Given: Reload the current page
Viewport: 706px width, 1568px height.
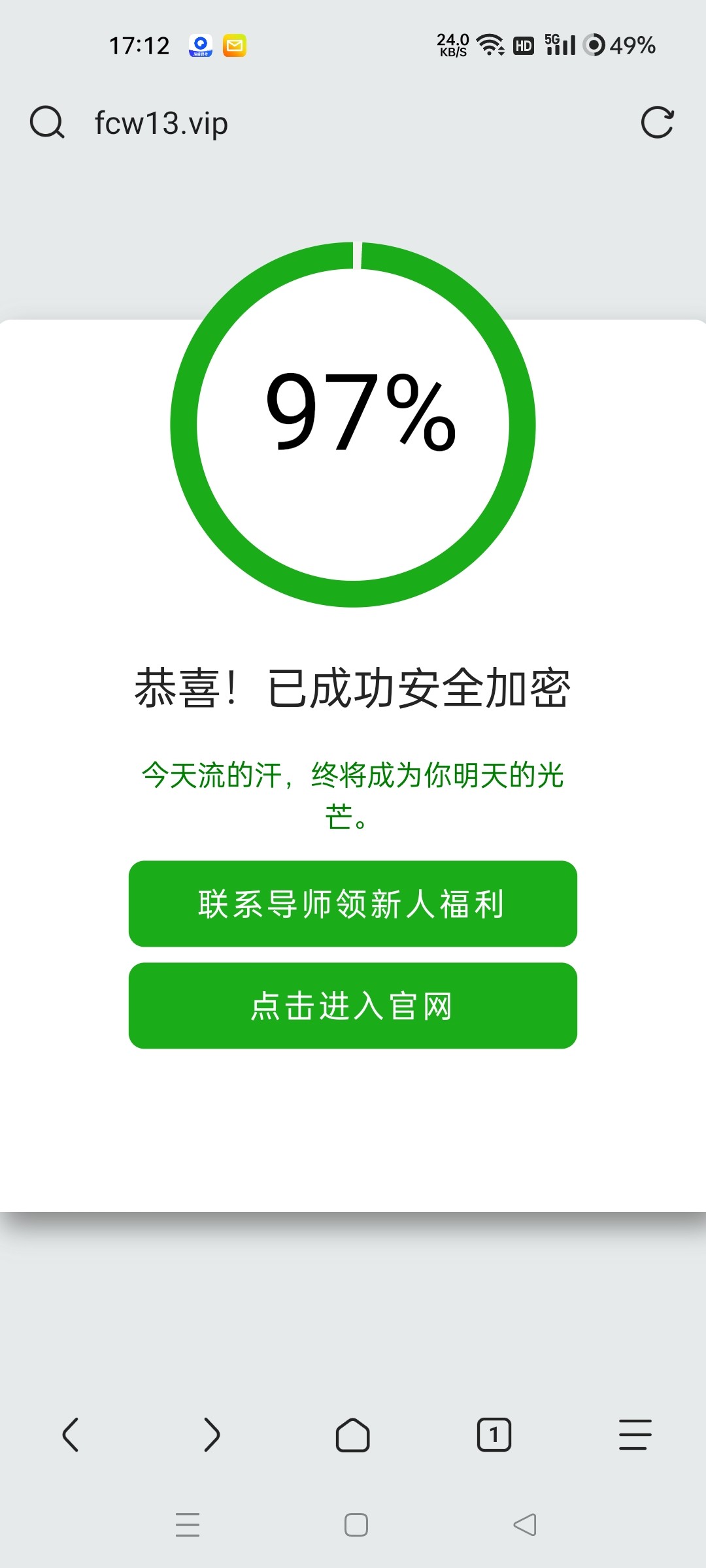Looking at the screenshot, I should 657,123.
